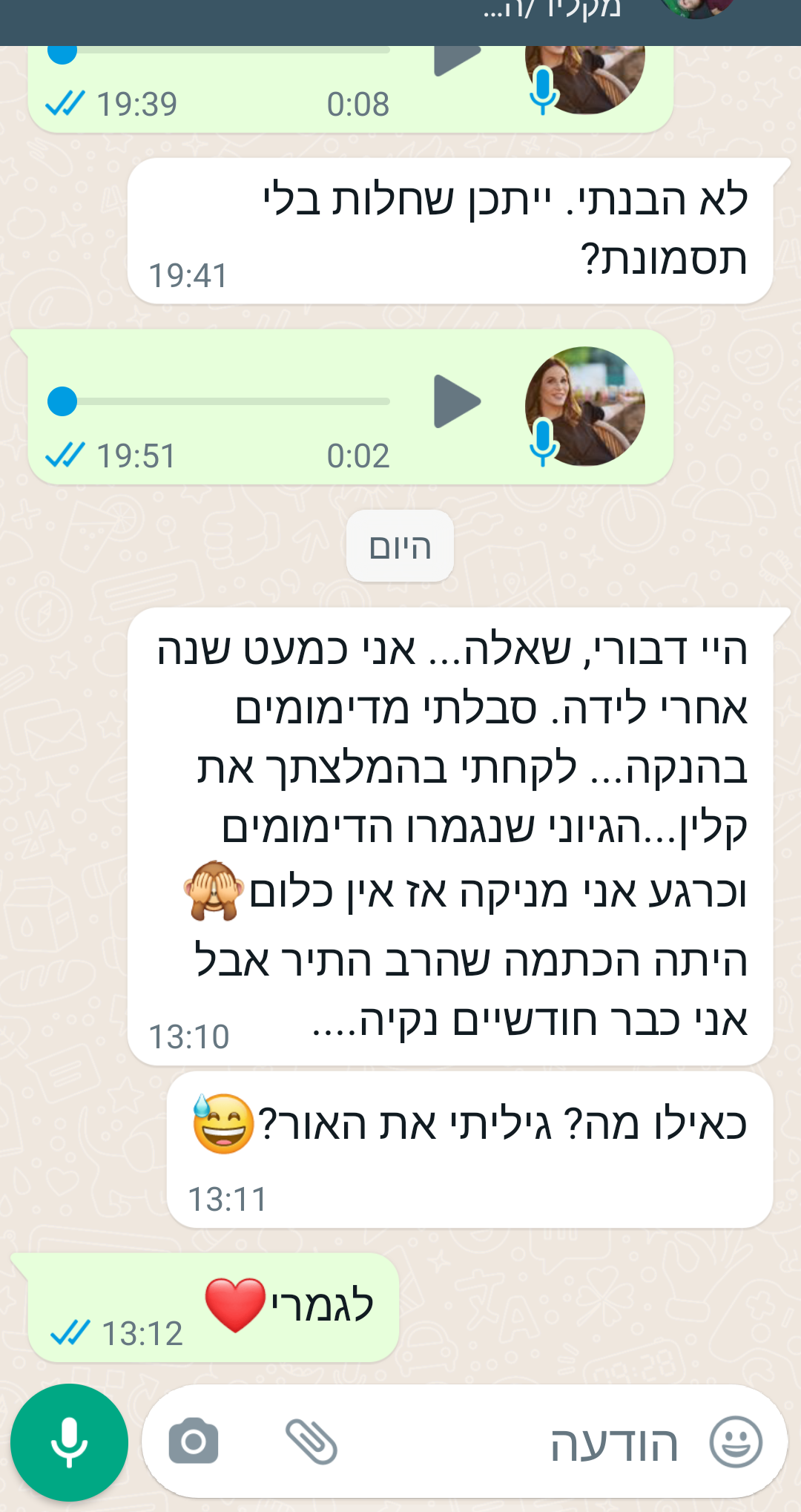Play the 0:02 voice message sent at 19:51
This screenshot has height=1512, width=801.
[x=456, y=401]
